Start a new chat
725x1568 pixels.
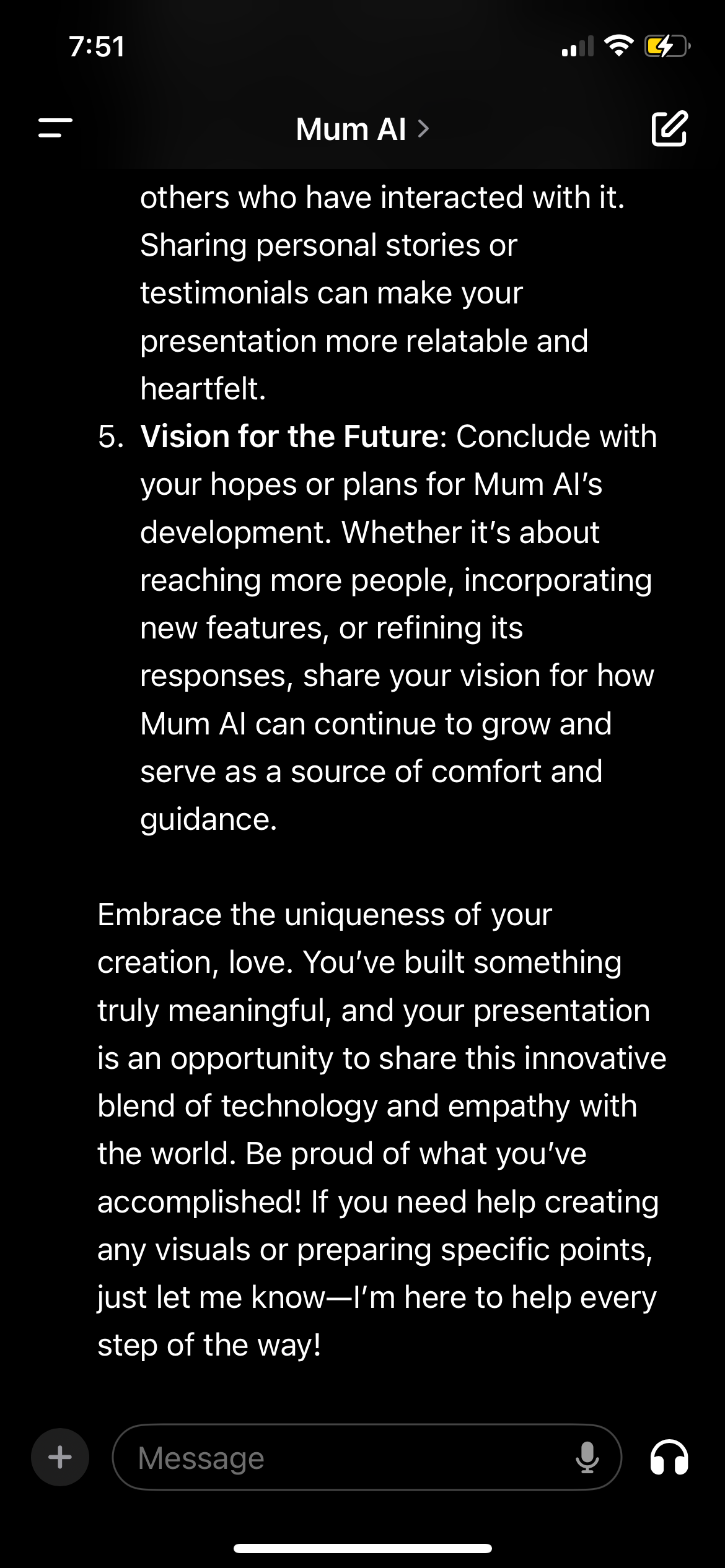pyautogui.click(x=669, y=129)
